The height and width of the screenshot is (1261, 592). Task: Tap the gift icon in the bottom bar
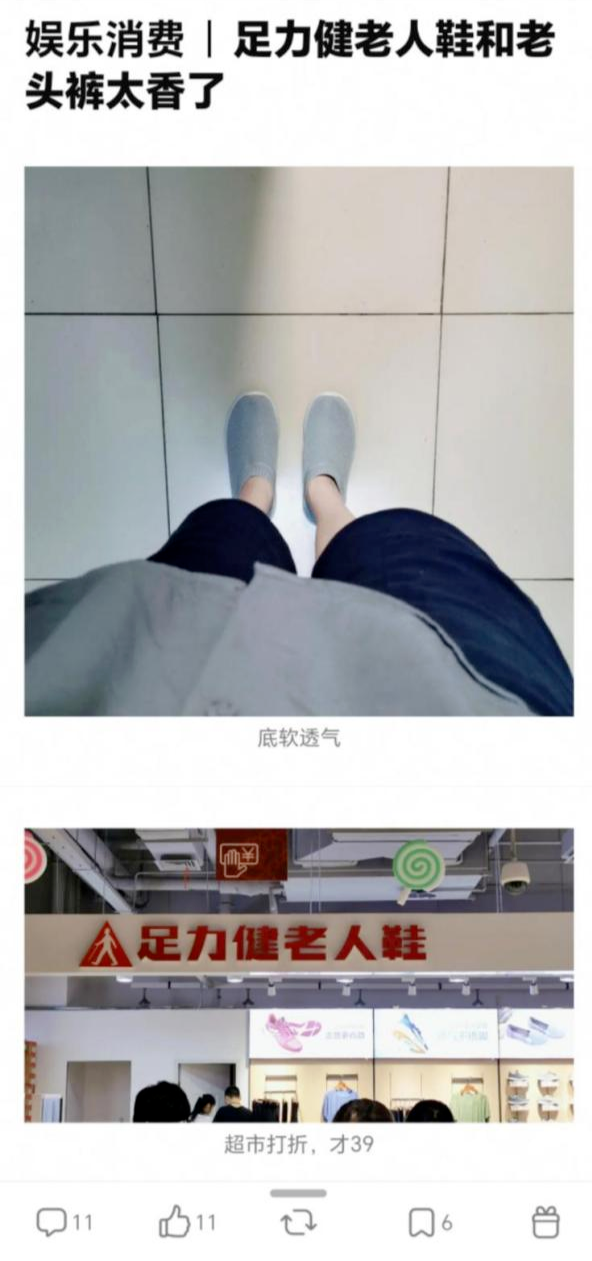[x=544, y=1222]
